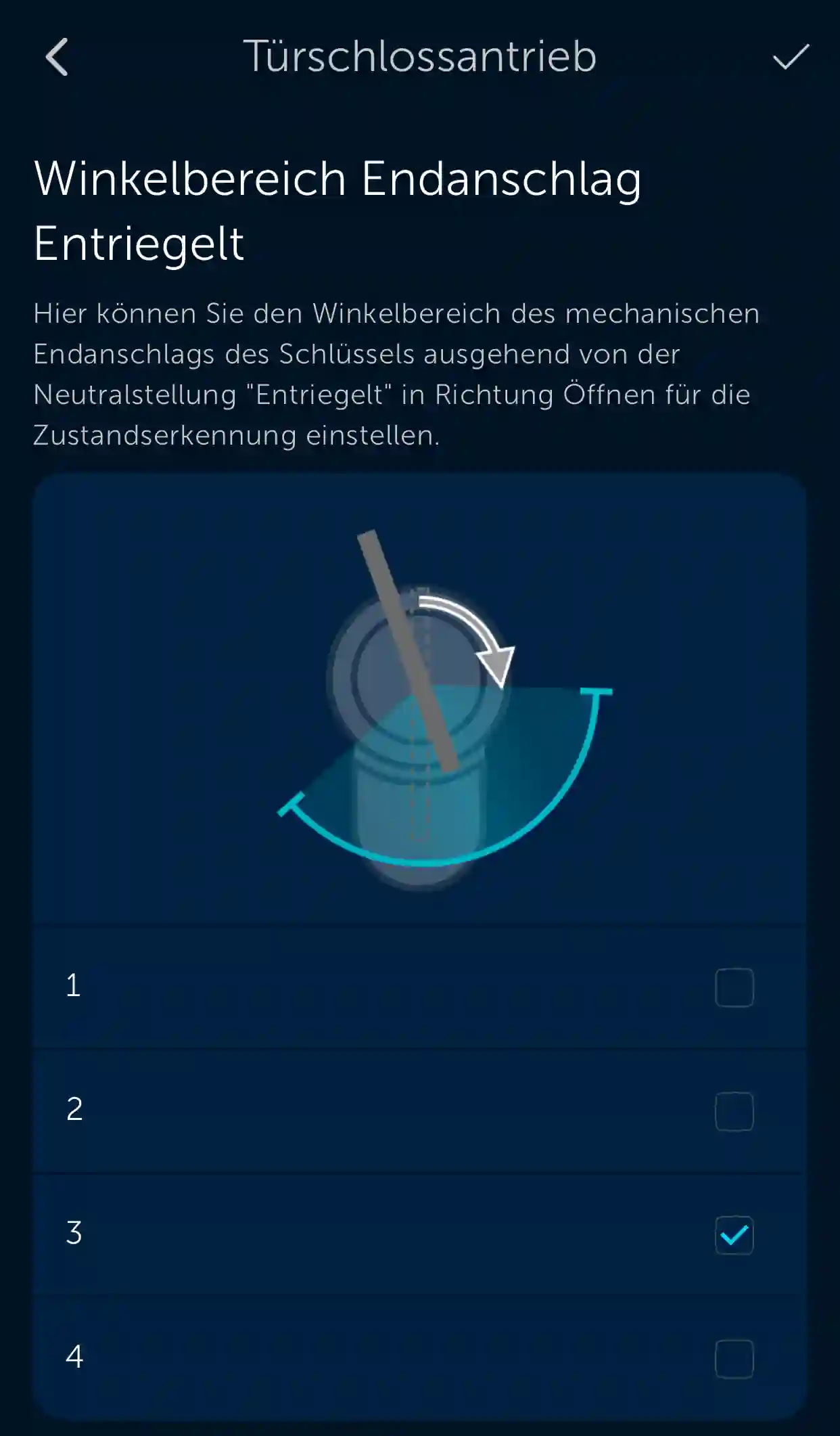Confirm settings with the checkmark icon

click(x=790, y=57)
